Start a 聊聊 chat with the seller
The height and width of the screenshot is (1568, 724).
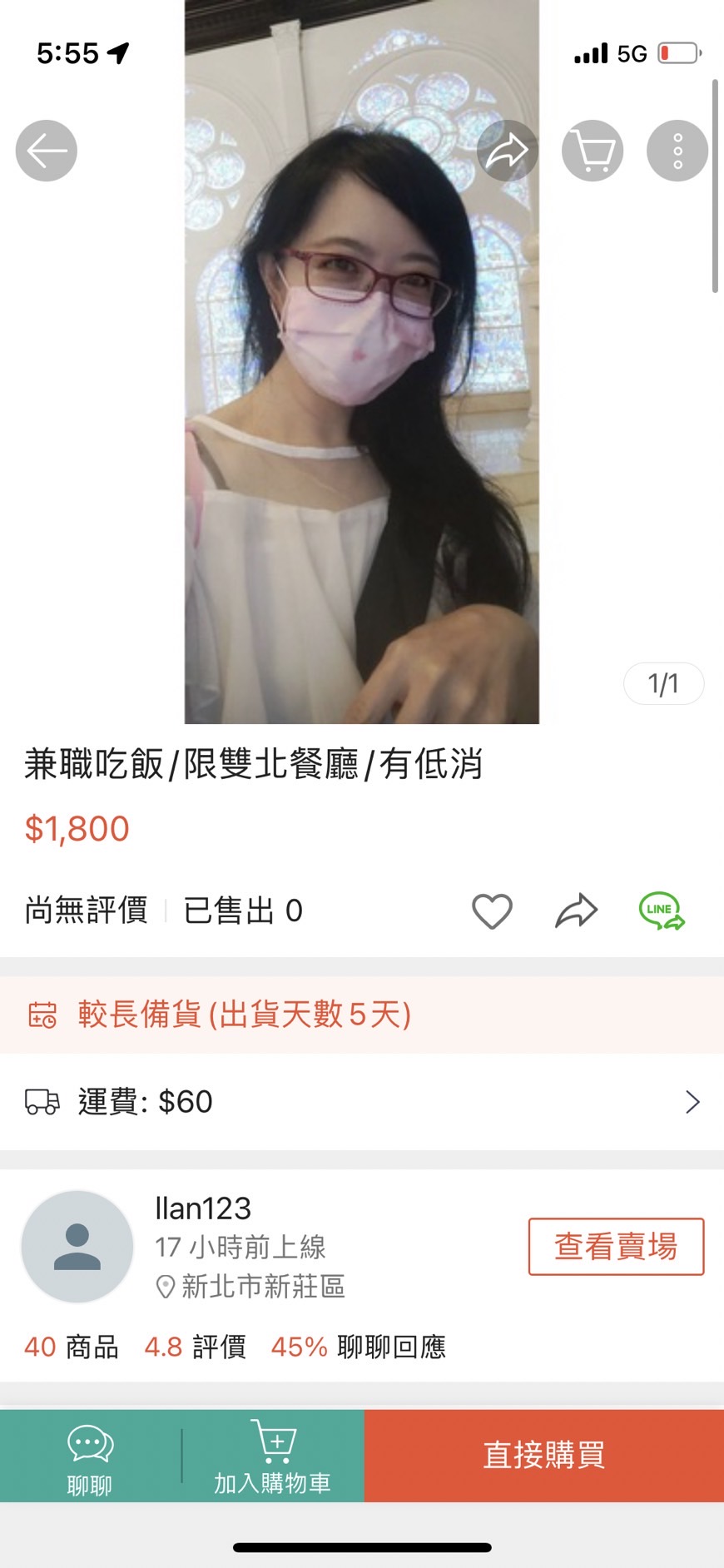(x=90, y=1456)
